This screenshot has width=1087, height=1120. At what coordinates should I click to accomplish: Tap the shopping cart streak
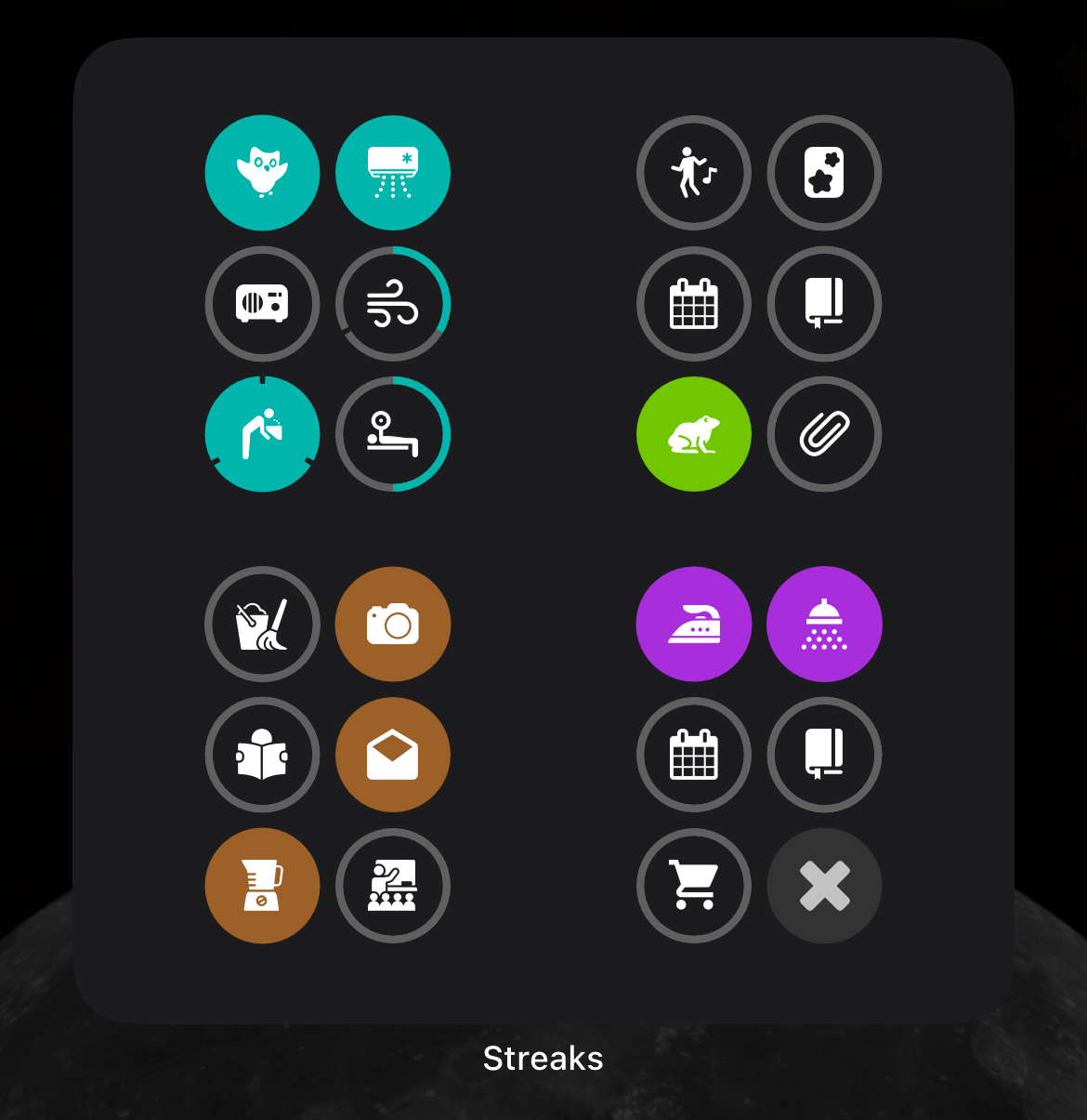click(x=694, y=886)
